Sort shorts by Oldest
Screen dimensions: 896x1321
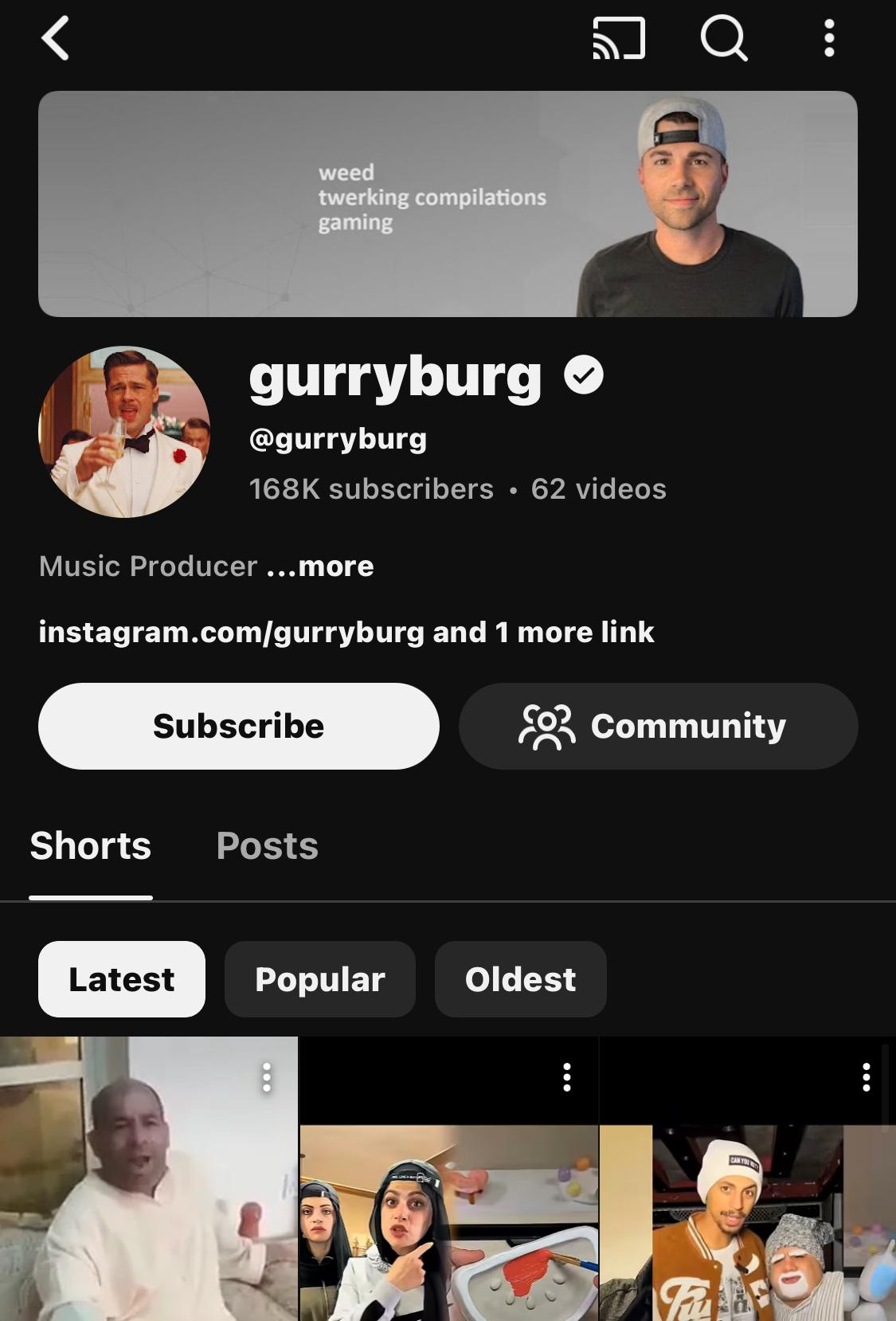click(x=520, y=979)
